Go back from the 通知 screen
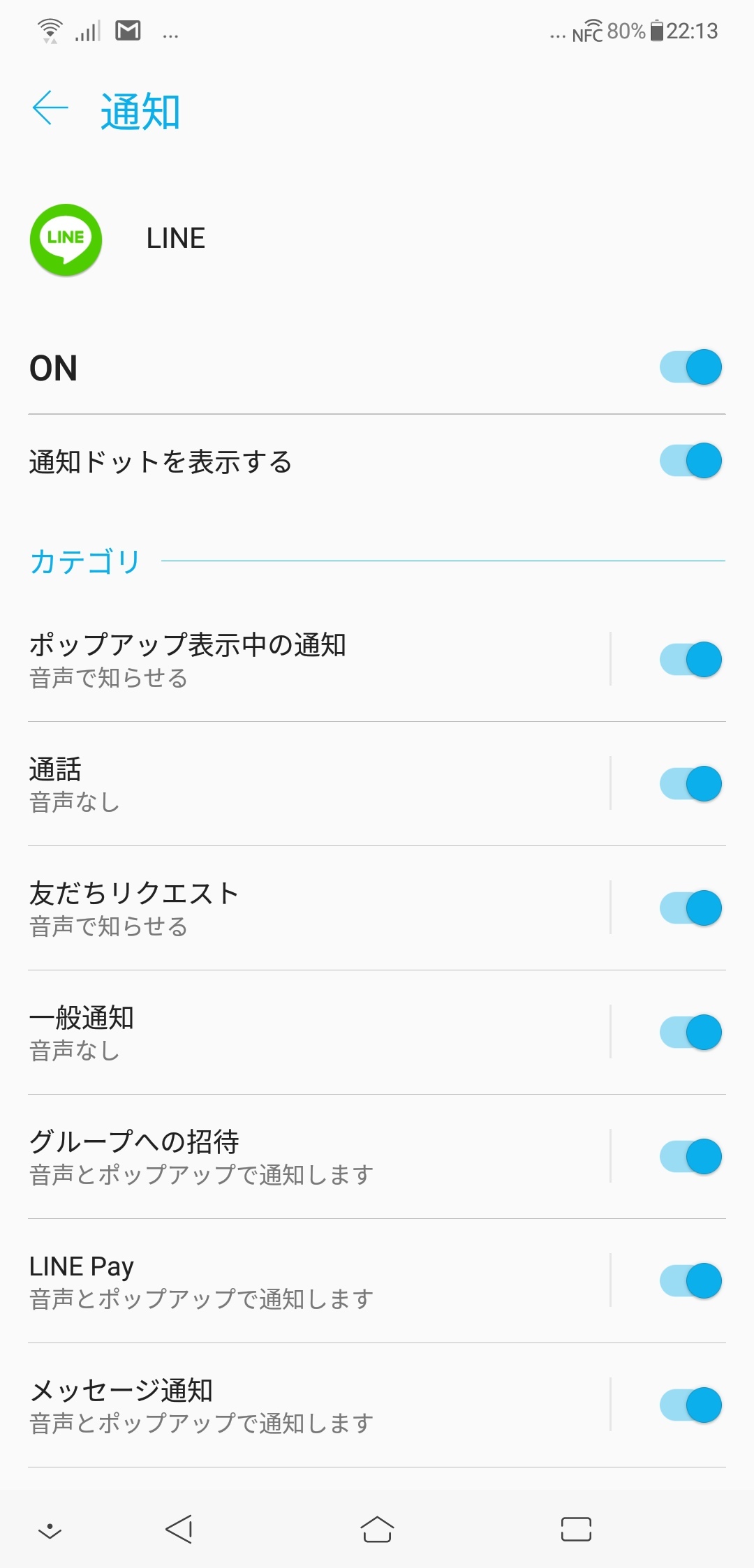754x1568 pixels. (x=50, y=108)
